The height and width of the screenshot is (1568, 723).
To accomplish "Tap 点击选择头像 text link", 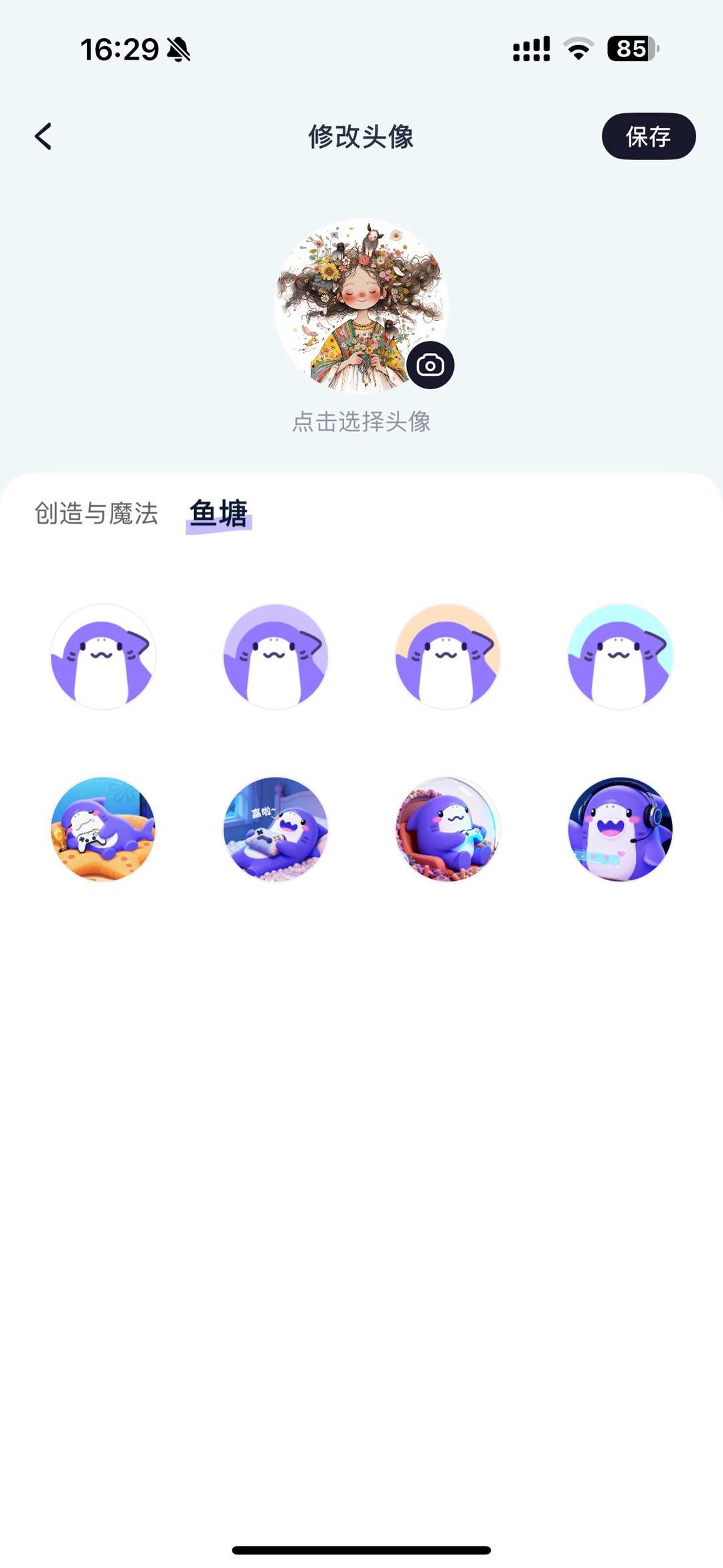I will click(361, 422).
